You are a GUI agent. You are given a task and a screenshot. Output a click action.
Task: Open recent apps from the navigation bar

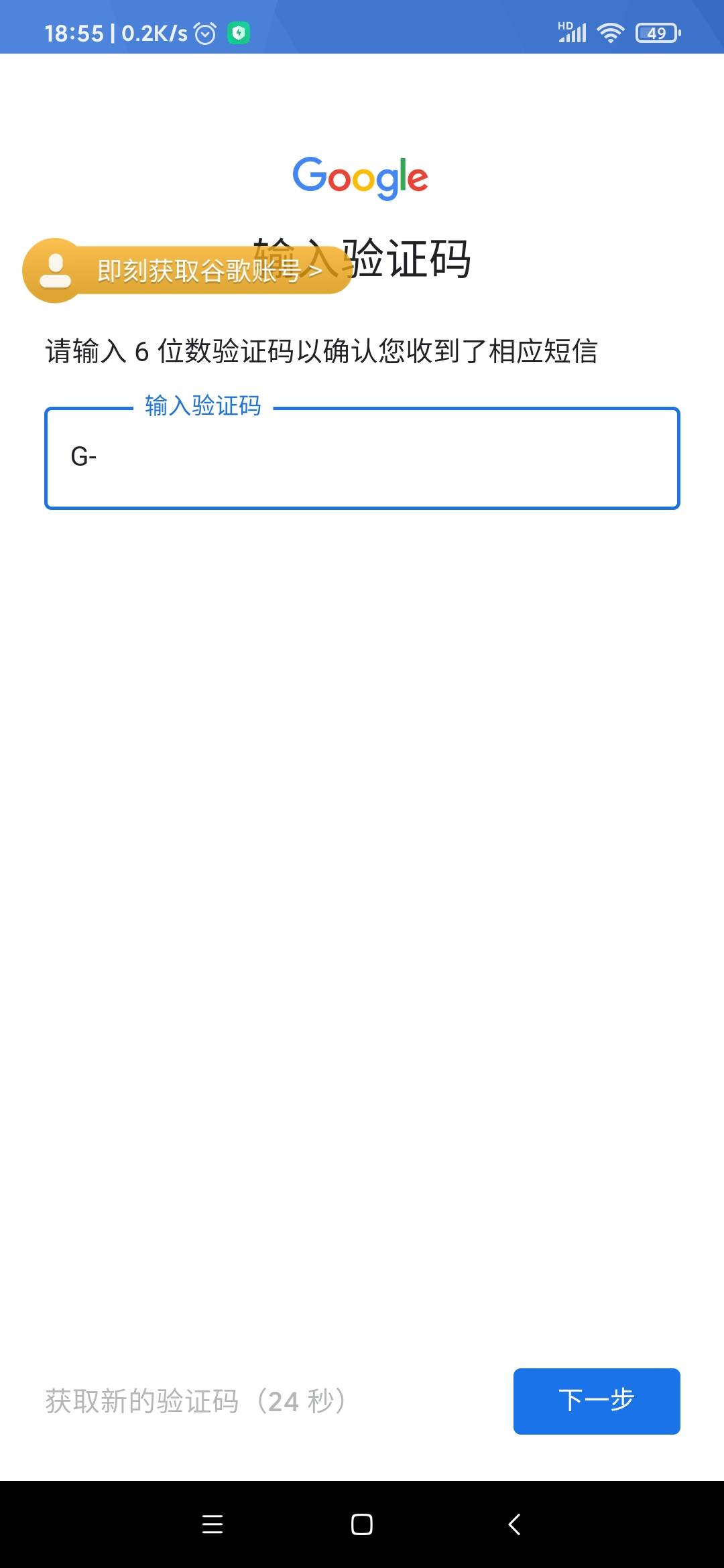coord(213,1524)
